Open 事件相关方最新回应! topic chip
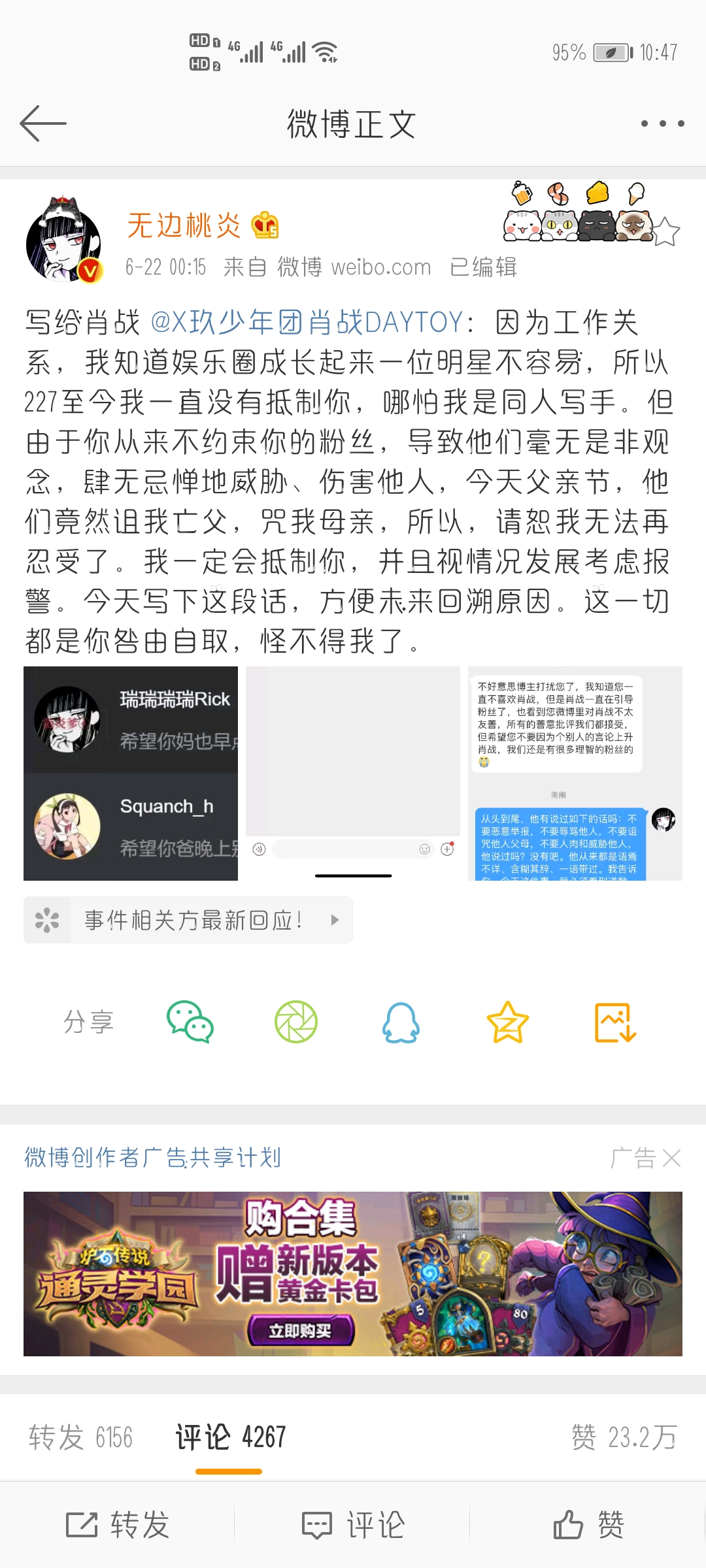 point(188,920)
